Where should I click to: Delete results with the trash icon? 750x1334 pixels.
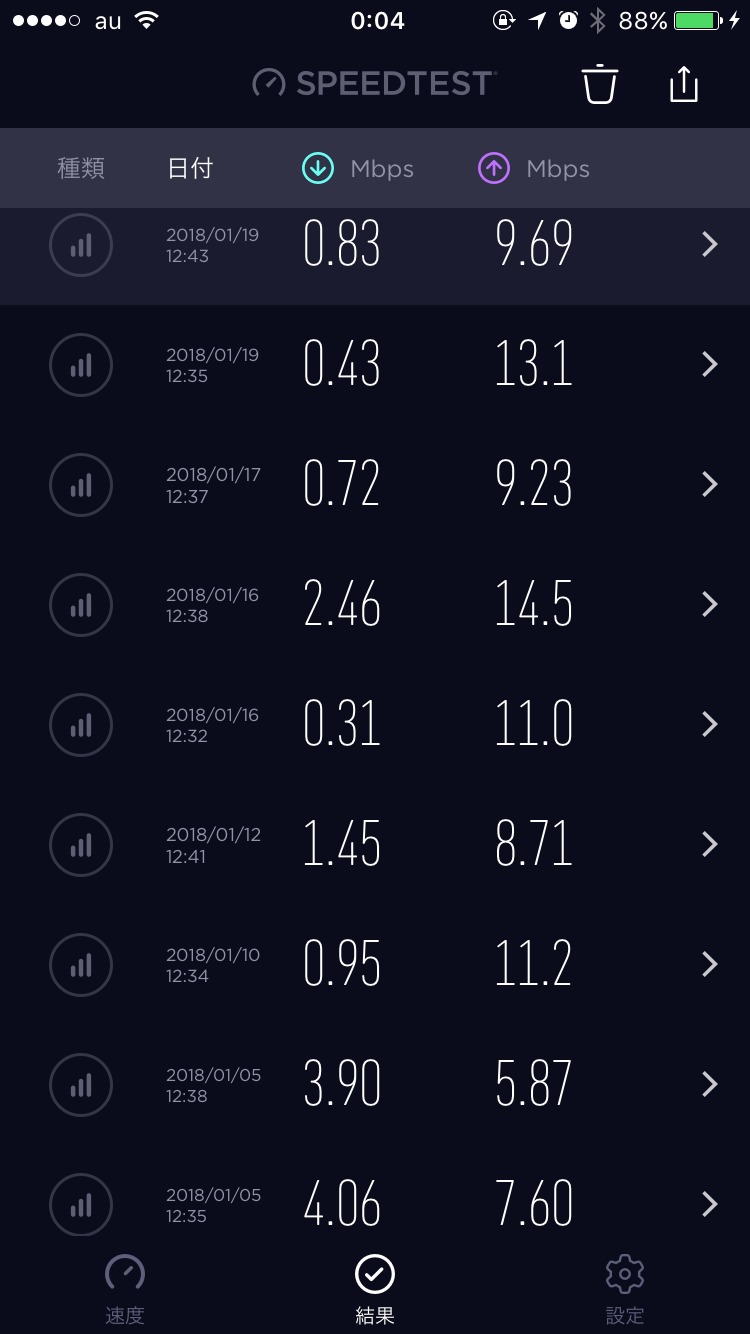[x=600, y=84]
